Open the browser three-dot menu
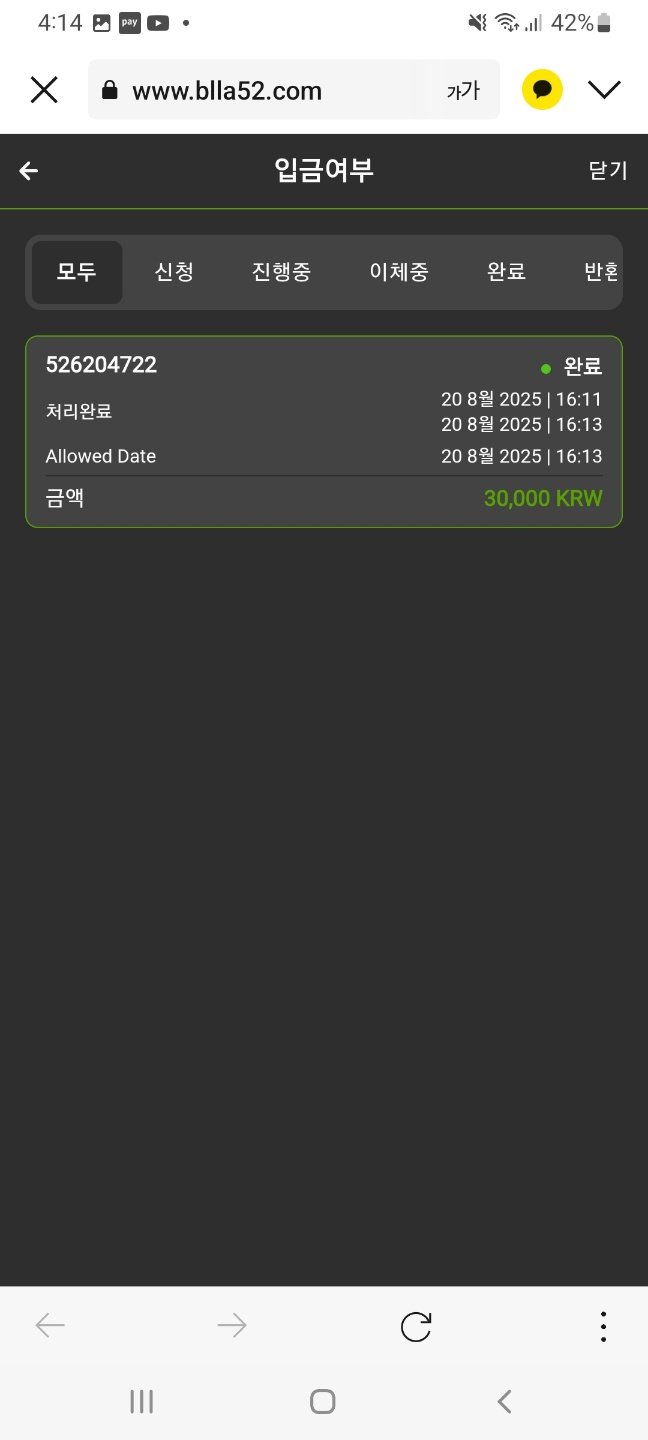 603,1327
